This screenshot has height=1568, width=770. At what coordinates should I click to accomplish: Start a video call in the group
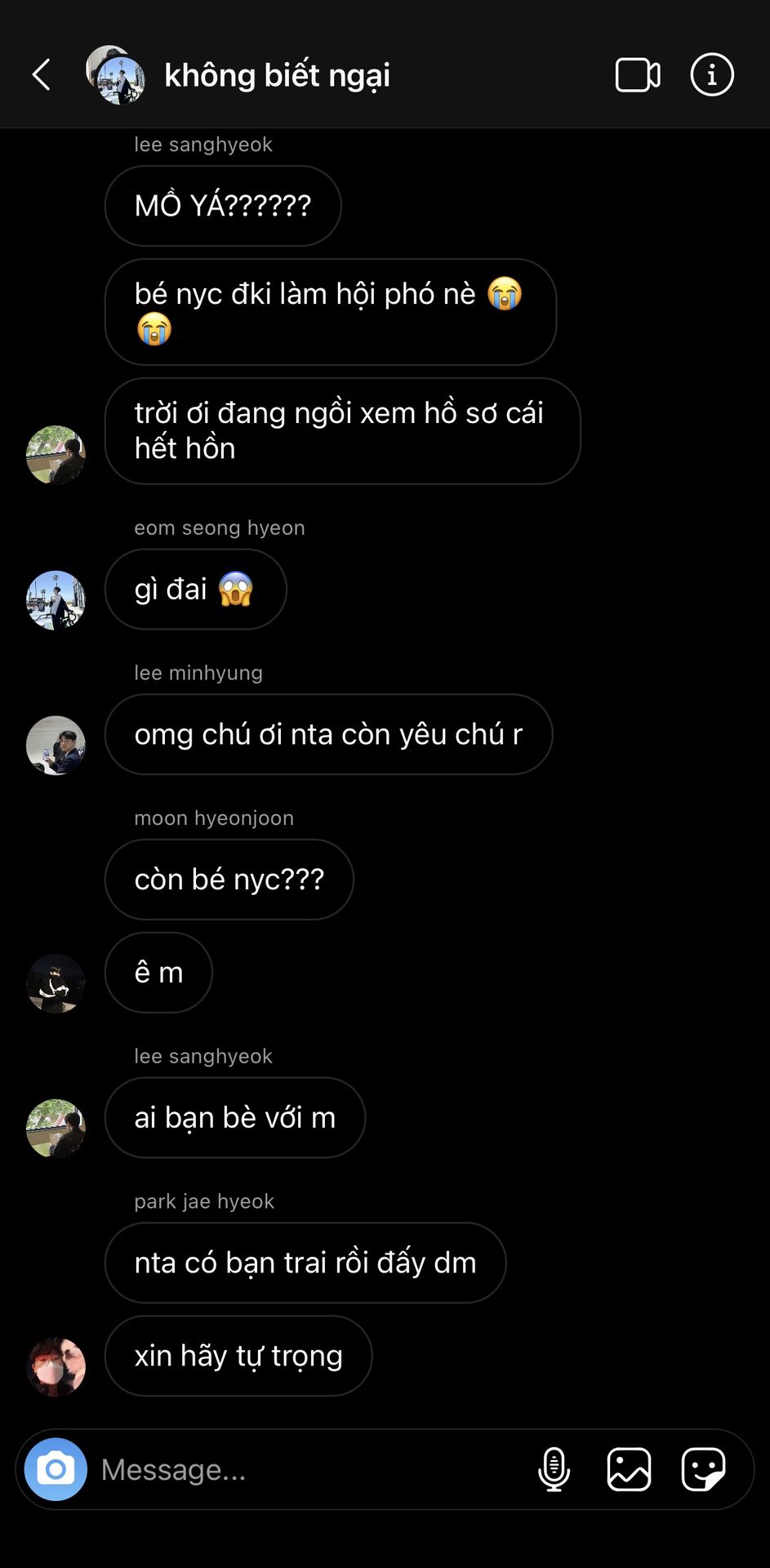pyautogui.click(x=638, y=75)
